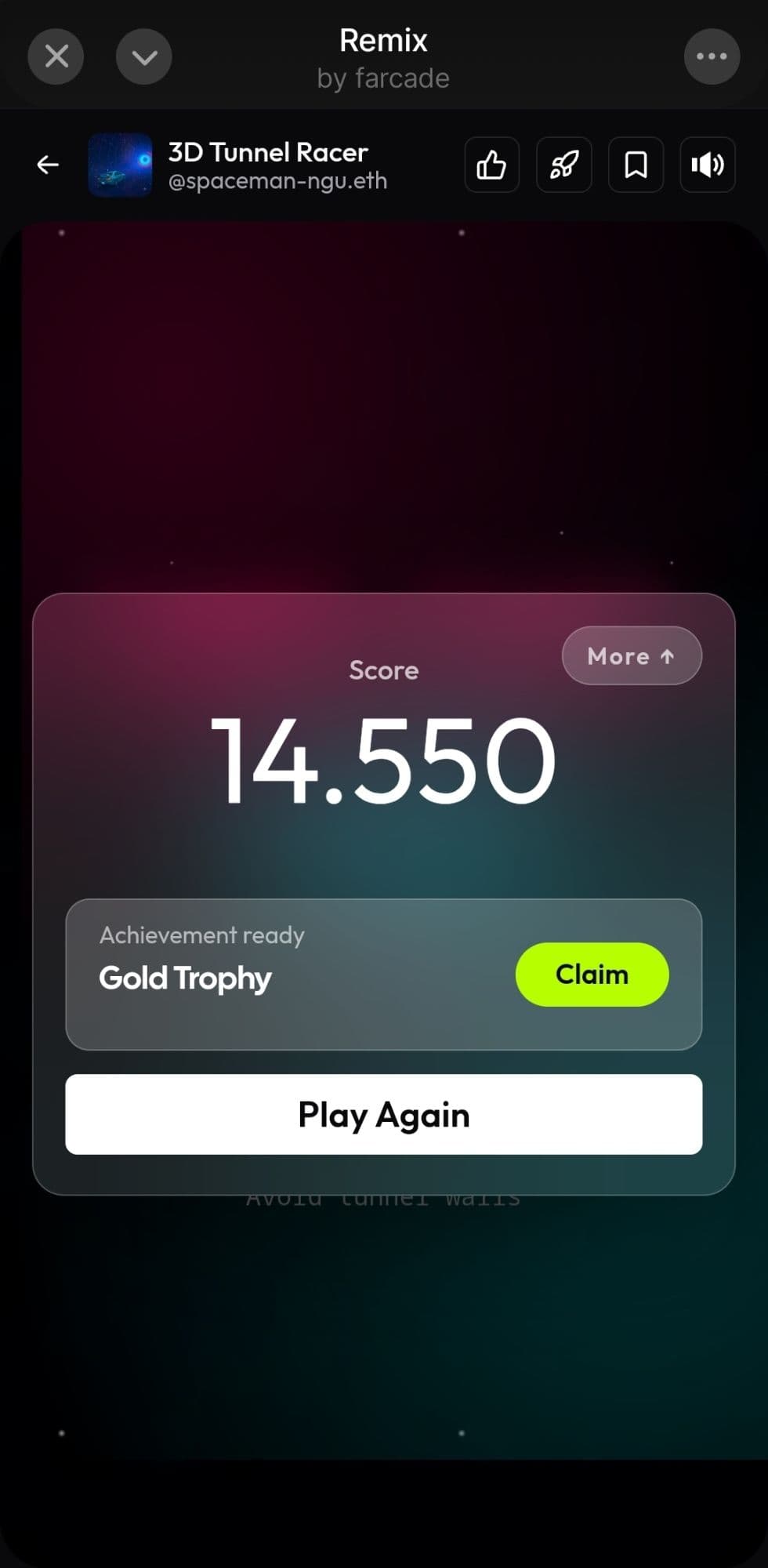Bookmark the 3D Tunnel Racer game

click(x=636, y=165)
